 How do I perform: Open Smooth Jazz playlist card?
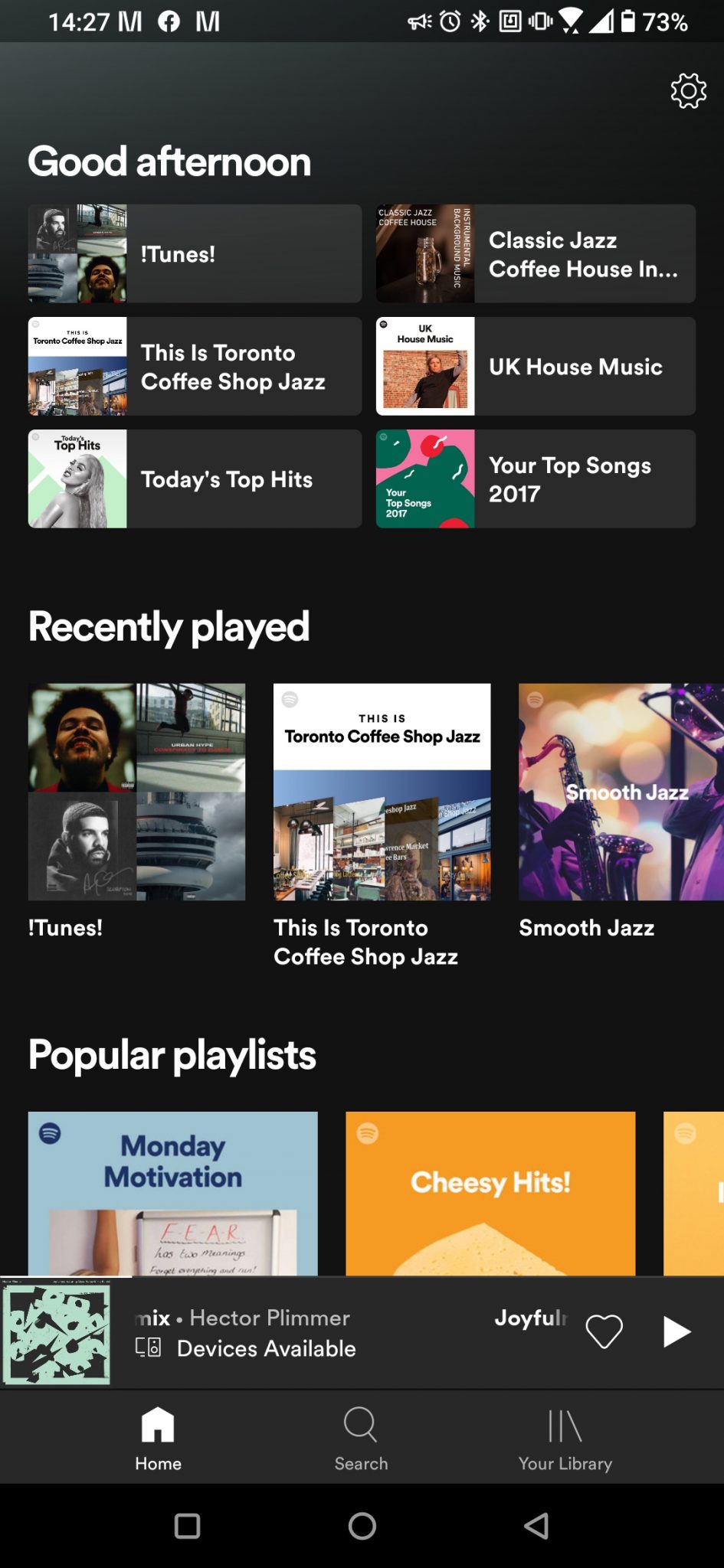(x=621, y=792)
